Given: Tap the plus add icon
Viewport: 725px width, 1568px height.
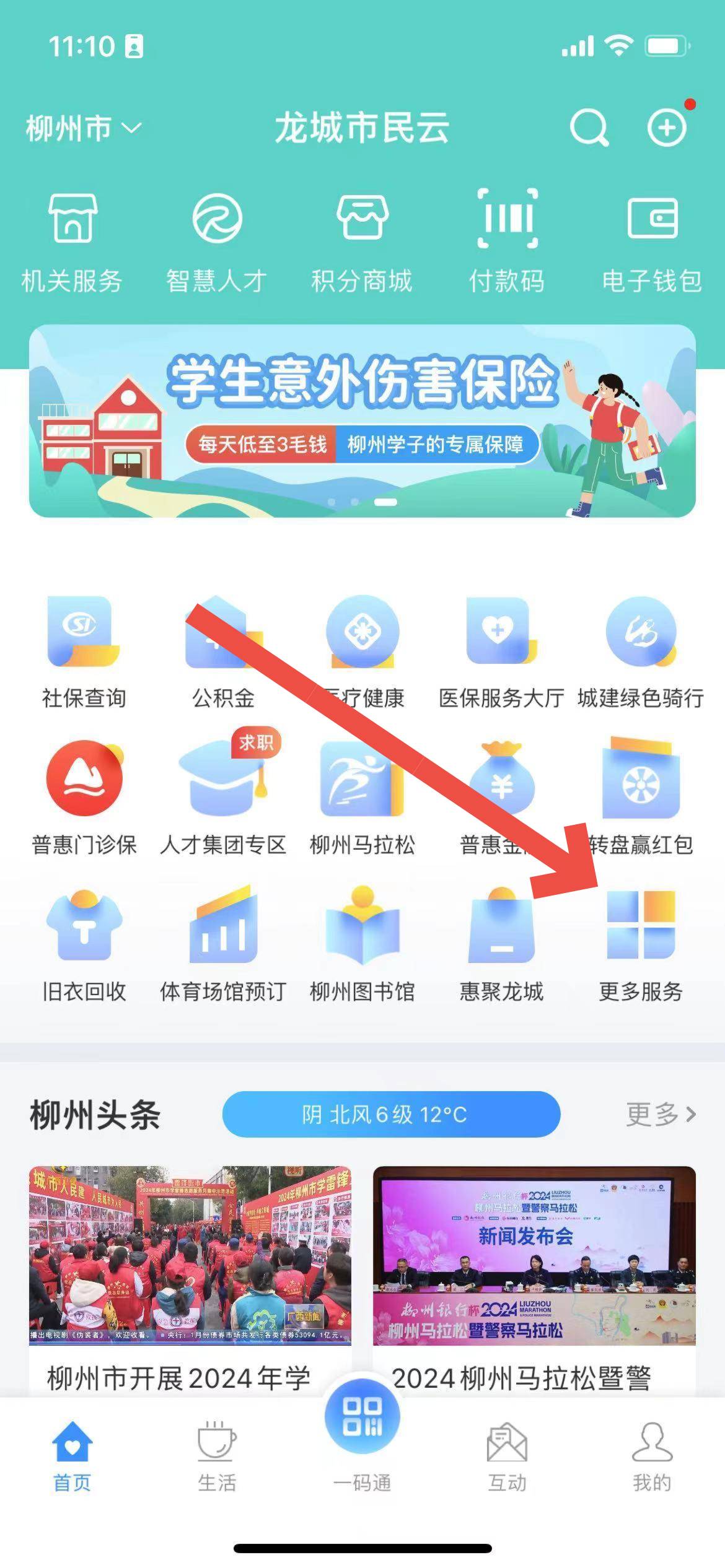Looking at the screenshot, I should (667, 128).
